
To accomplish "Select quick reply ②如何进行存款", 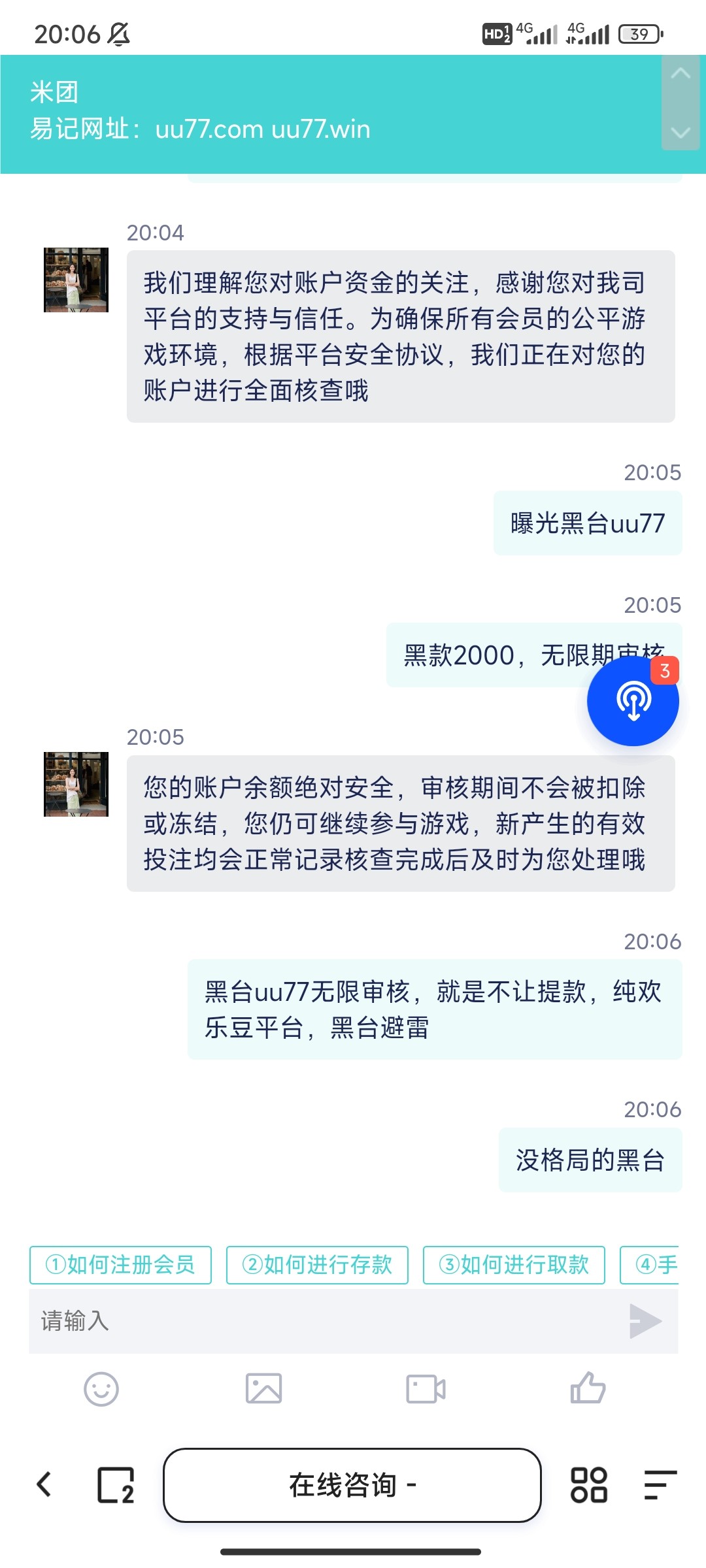I will (317, 1265).
